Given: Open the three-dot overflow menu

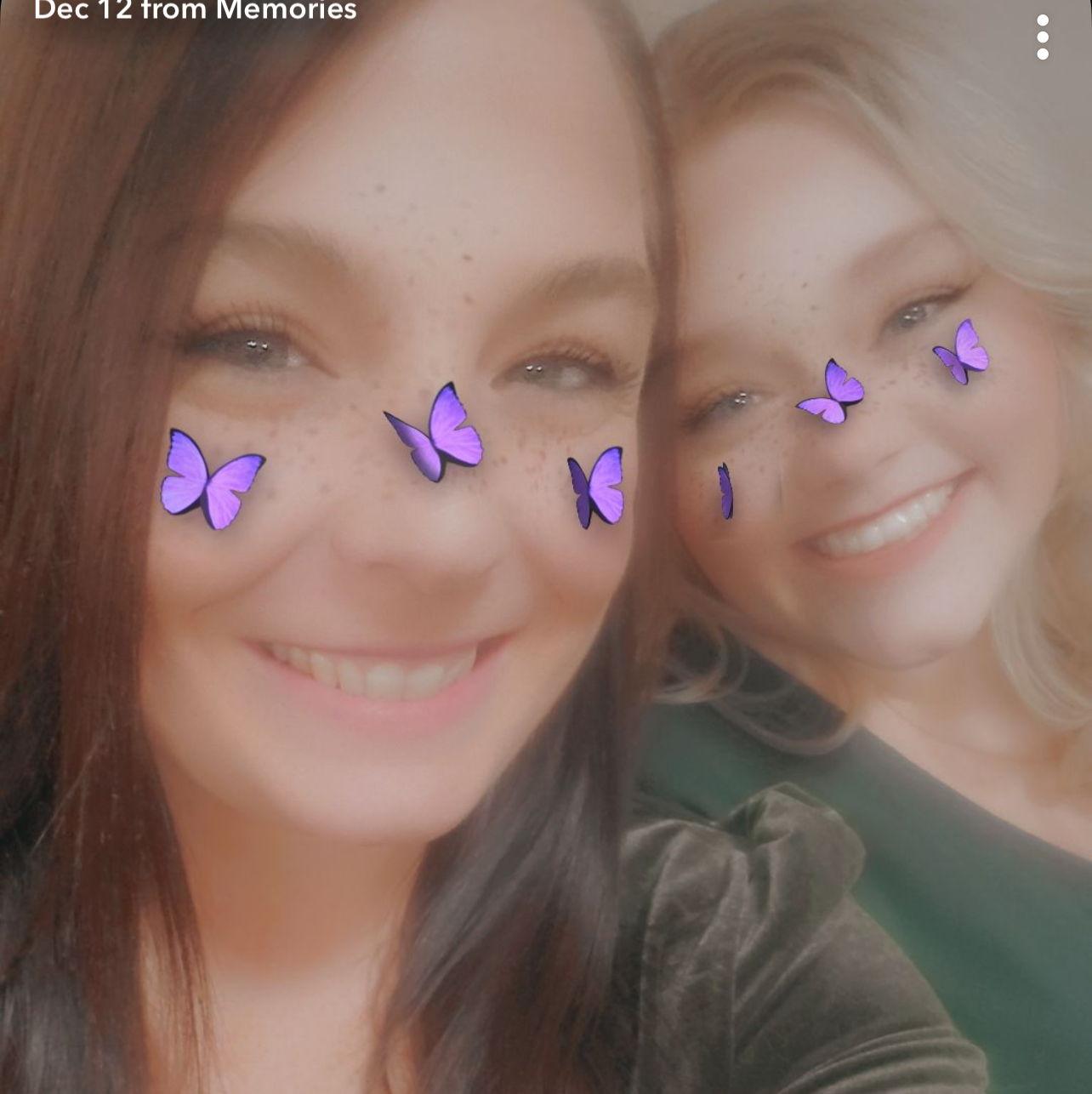Looking at the screenshot, I should click(x=1043, y=37).
